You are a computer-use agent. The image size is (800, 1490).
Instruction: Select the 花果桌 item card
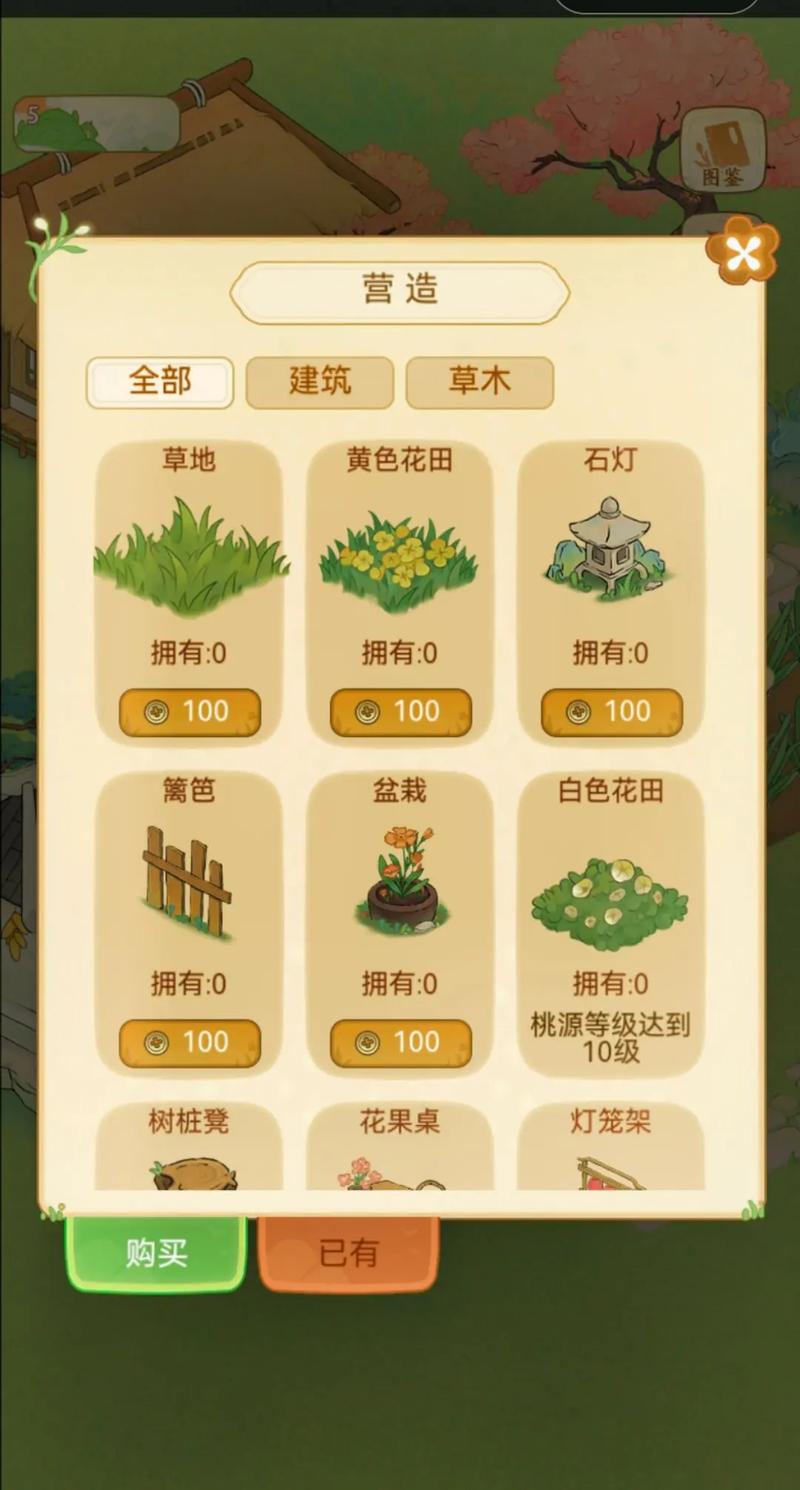point(399,1148)
